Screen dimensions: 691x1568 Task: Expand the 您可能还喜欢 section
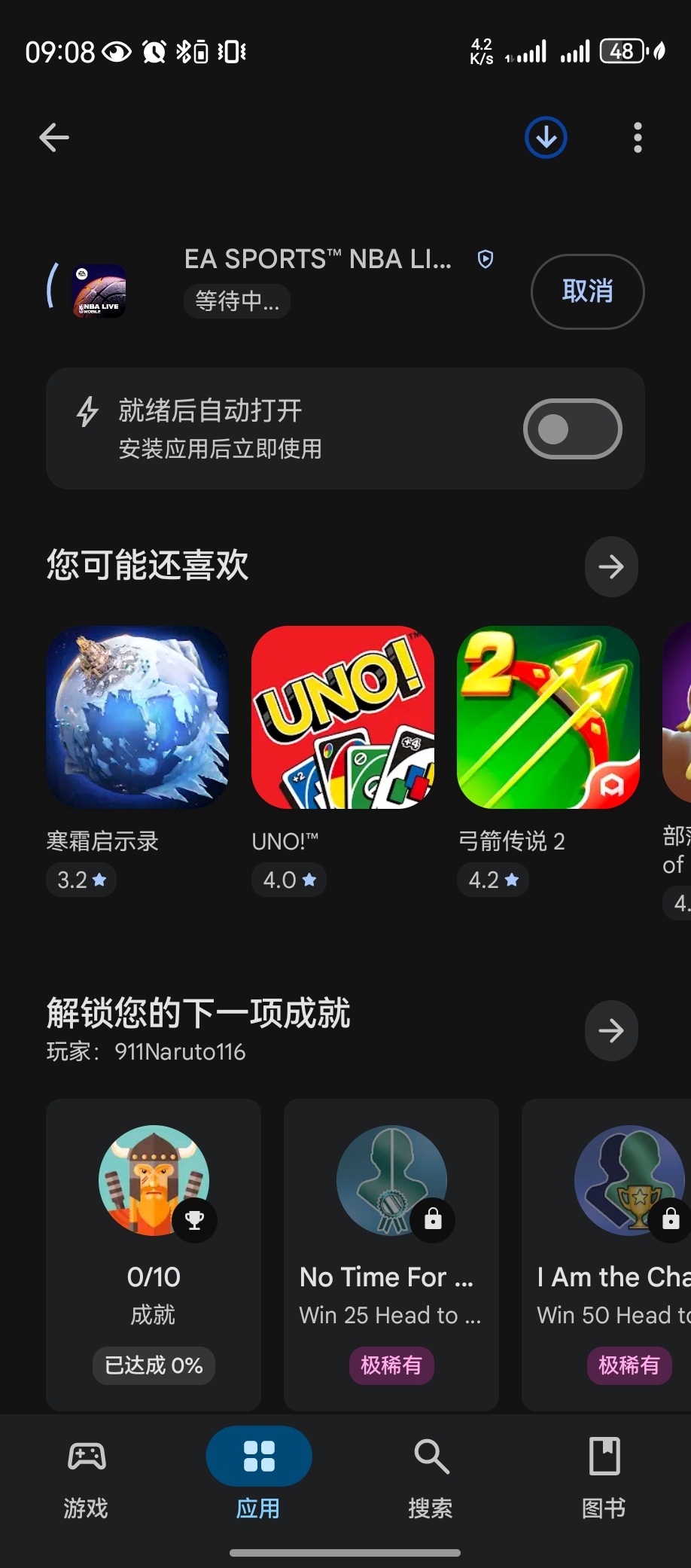[x=611, y=566]
